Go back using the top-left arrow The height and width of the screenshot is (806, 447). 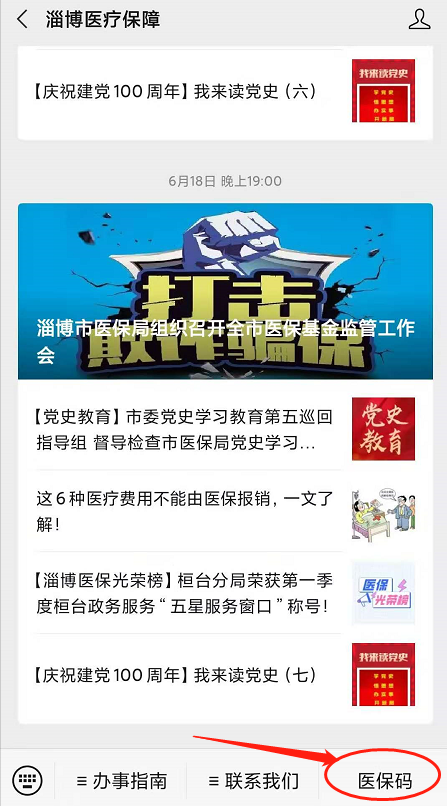(22, 20)
